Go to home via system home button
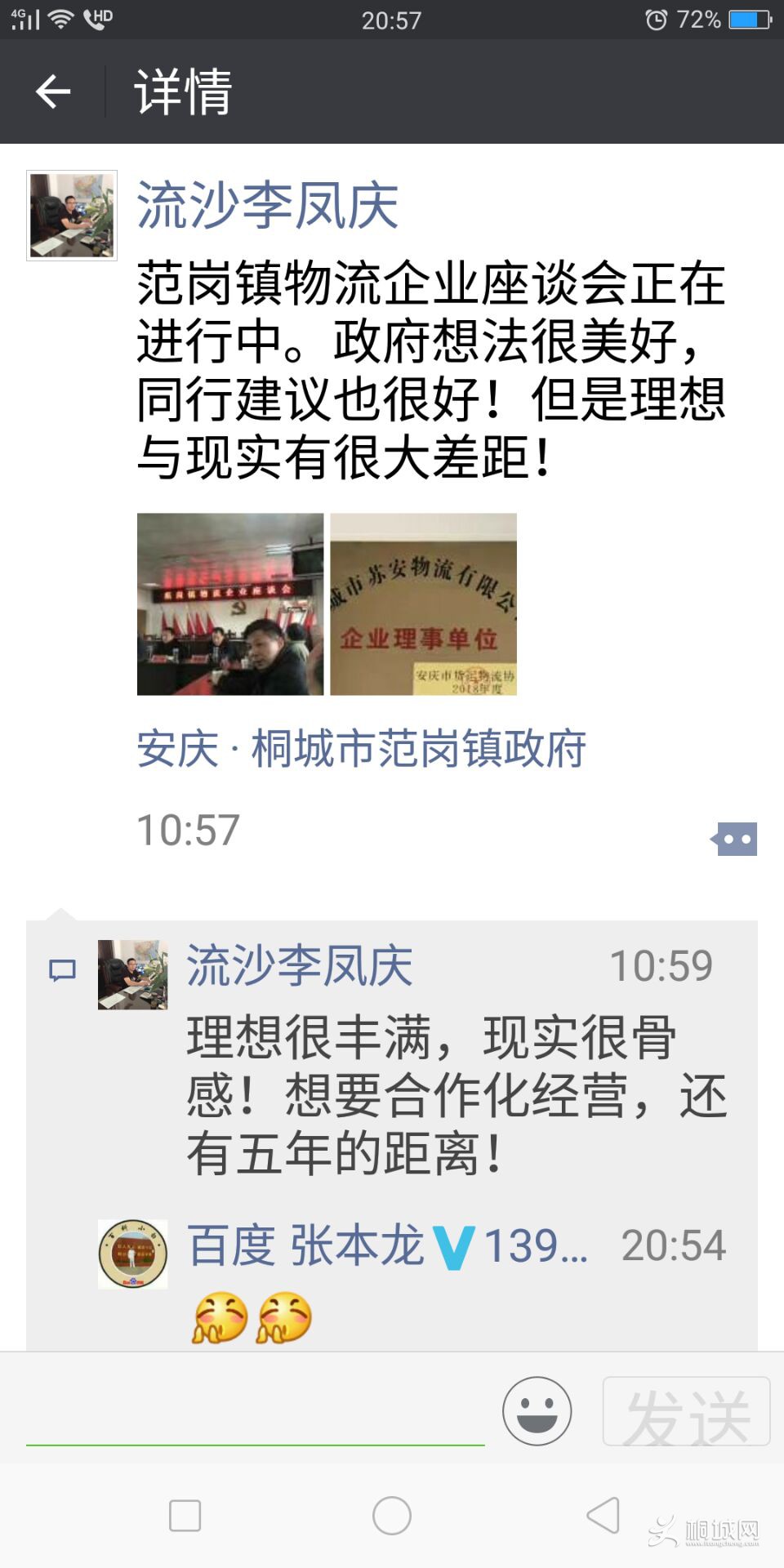 tap(392, 1516)
